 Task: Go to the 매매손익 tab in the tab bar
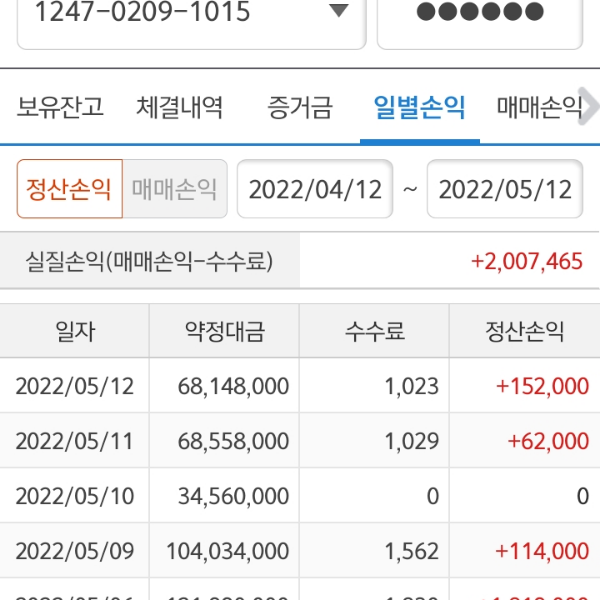[x=538, y=107]
